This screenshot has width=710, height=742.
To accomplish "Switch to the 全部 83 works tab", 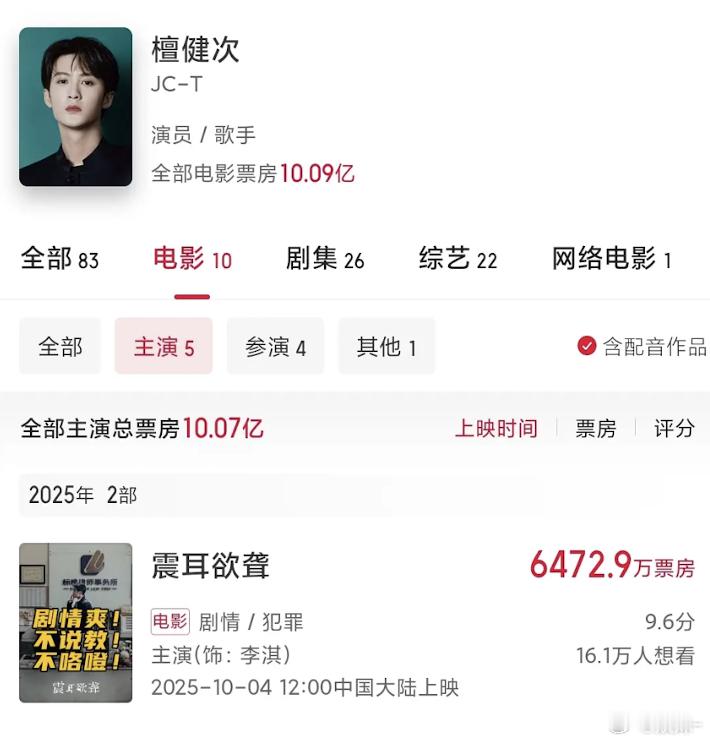I will point(60,260).
